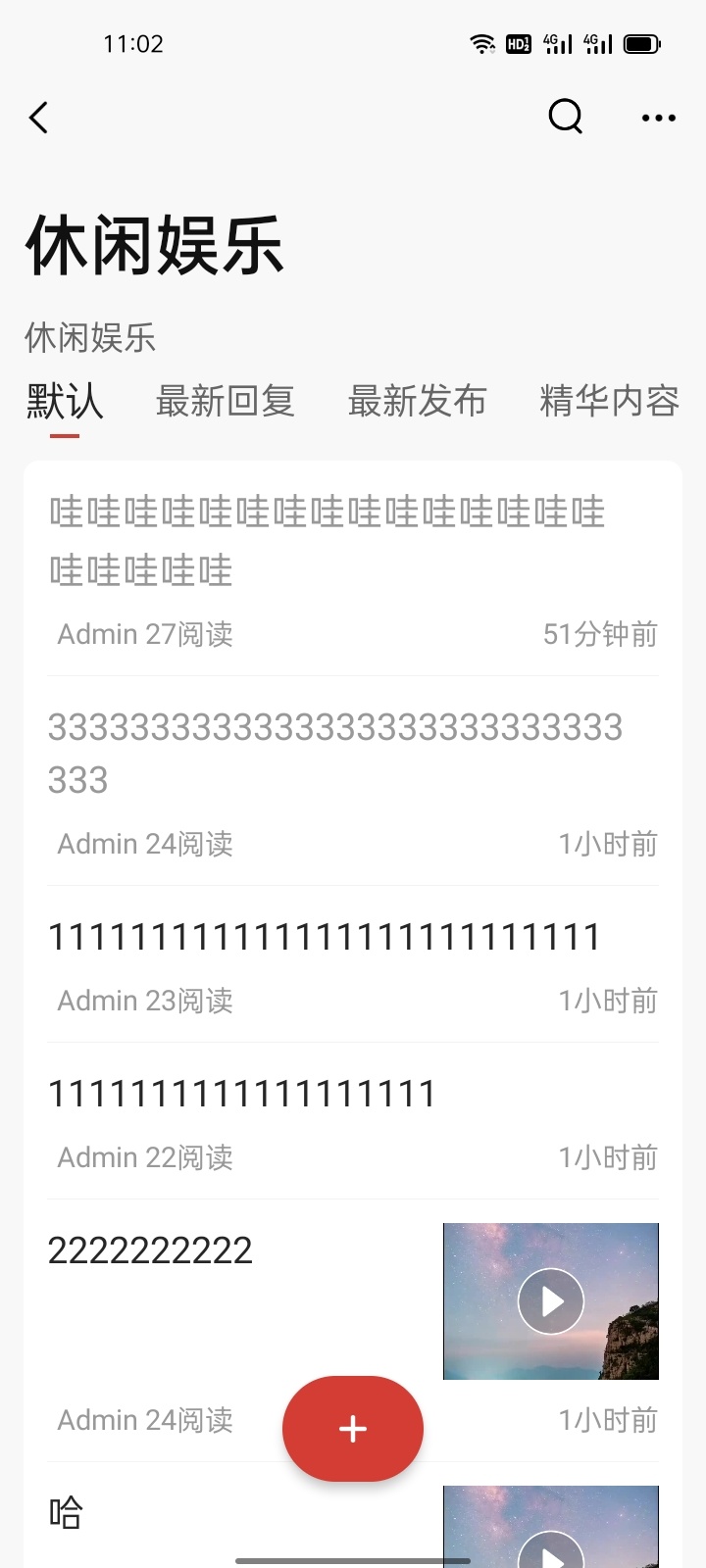Play the video in the 2222222222 post
Viewport: 706px width, 1568px height.
coord(551,1301)
